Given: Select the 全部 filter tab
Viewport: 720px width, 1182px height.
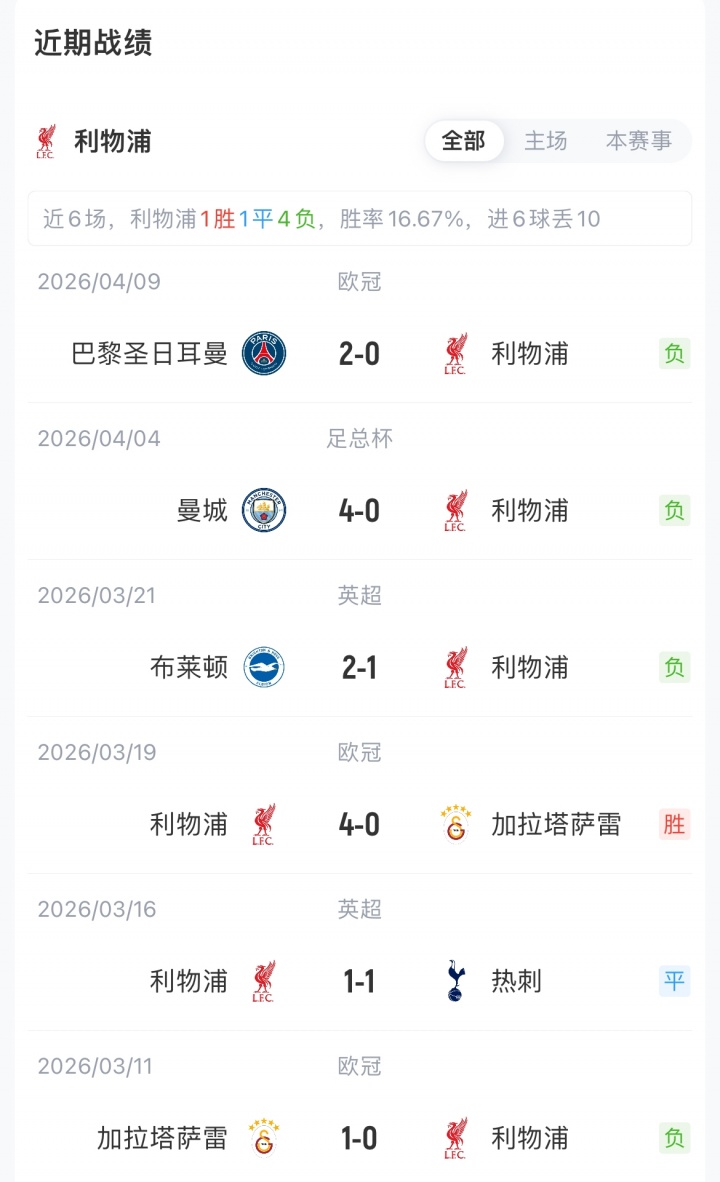Looking at the screenshot, I should 464,141.
